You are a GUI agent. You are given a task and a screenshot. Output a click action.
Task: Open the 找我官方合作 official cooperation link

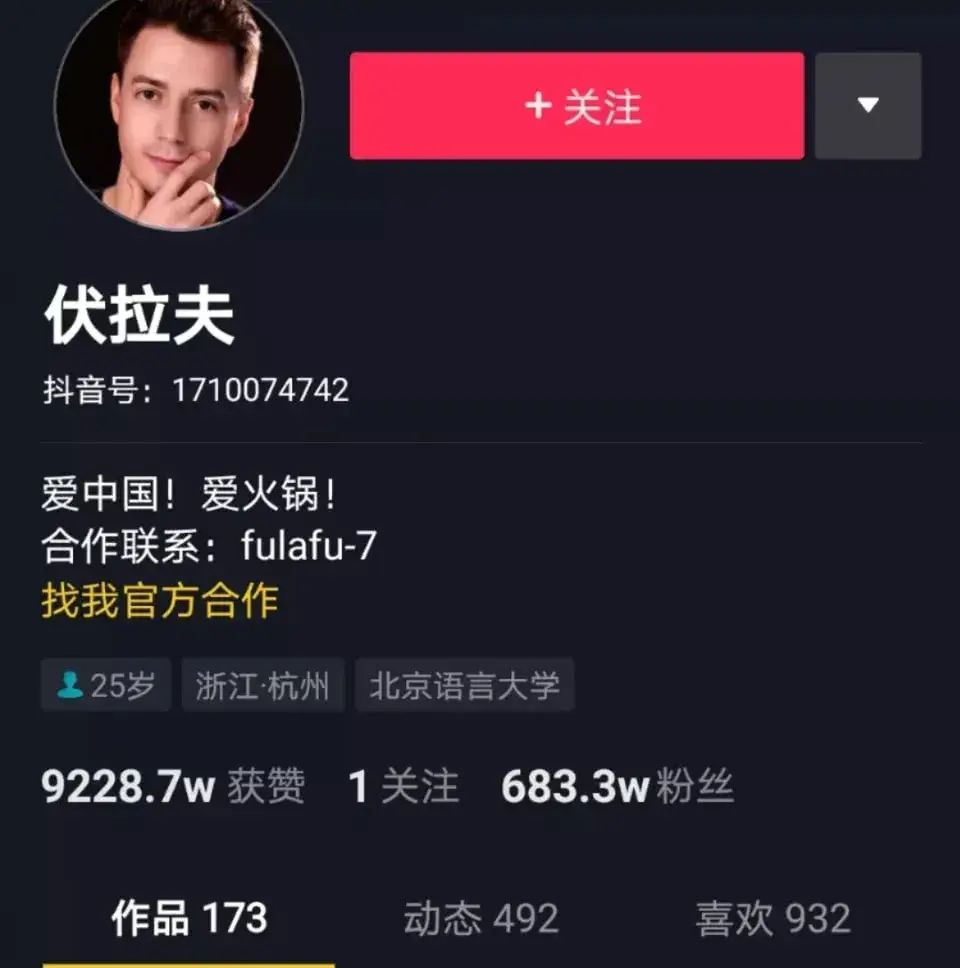pos(159,601)
